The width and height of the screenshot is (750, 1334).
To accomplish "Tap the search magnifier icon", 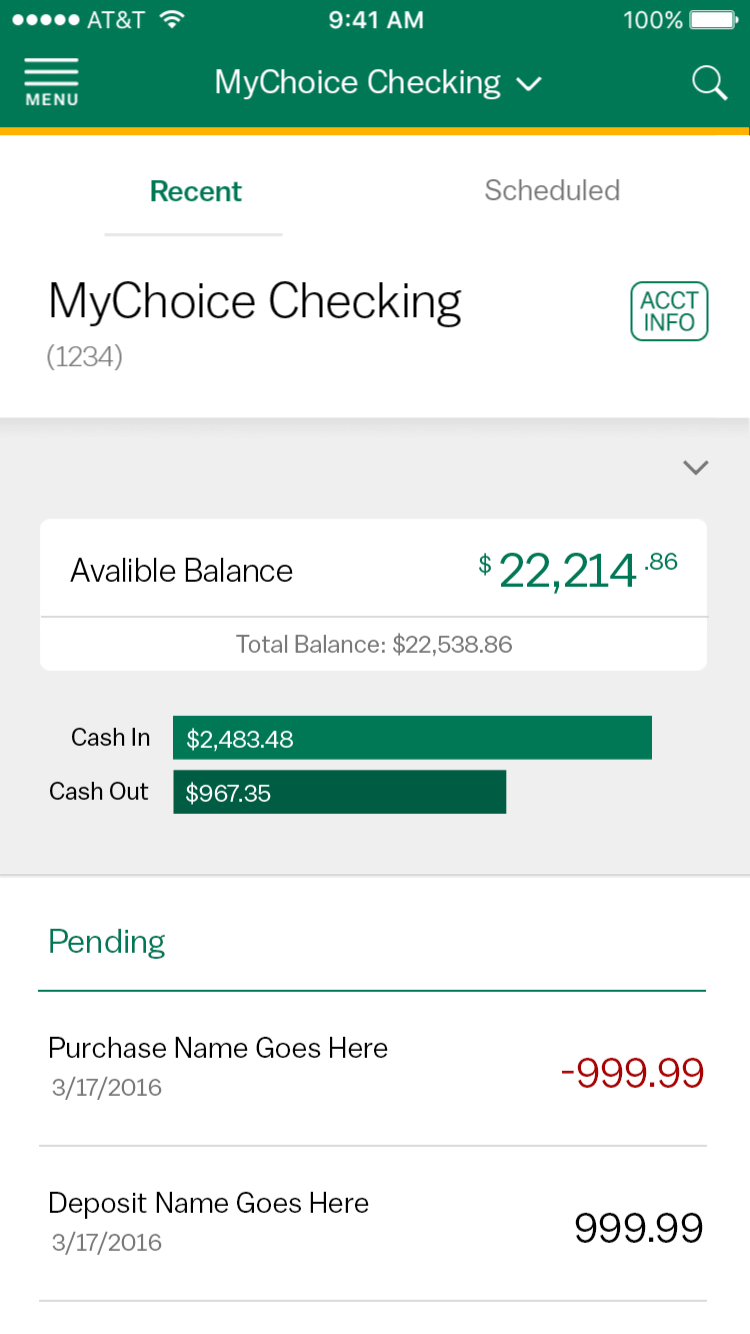I will [x=709, y=83].
